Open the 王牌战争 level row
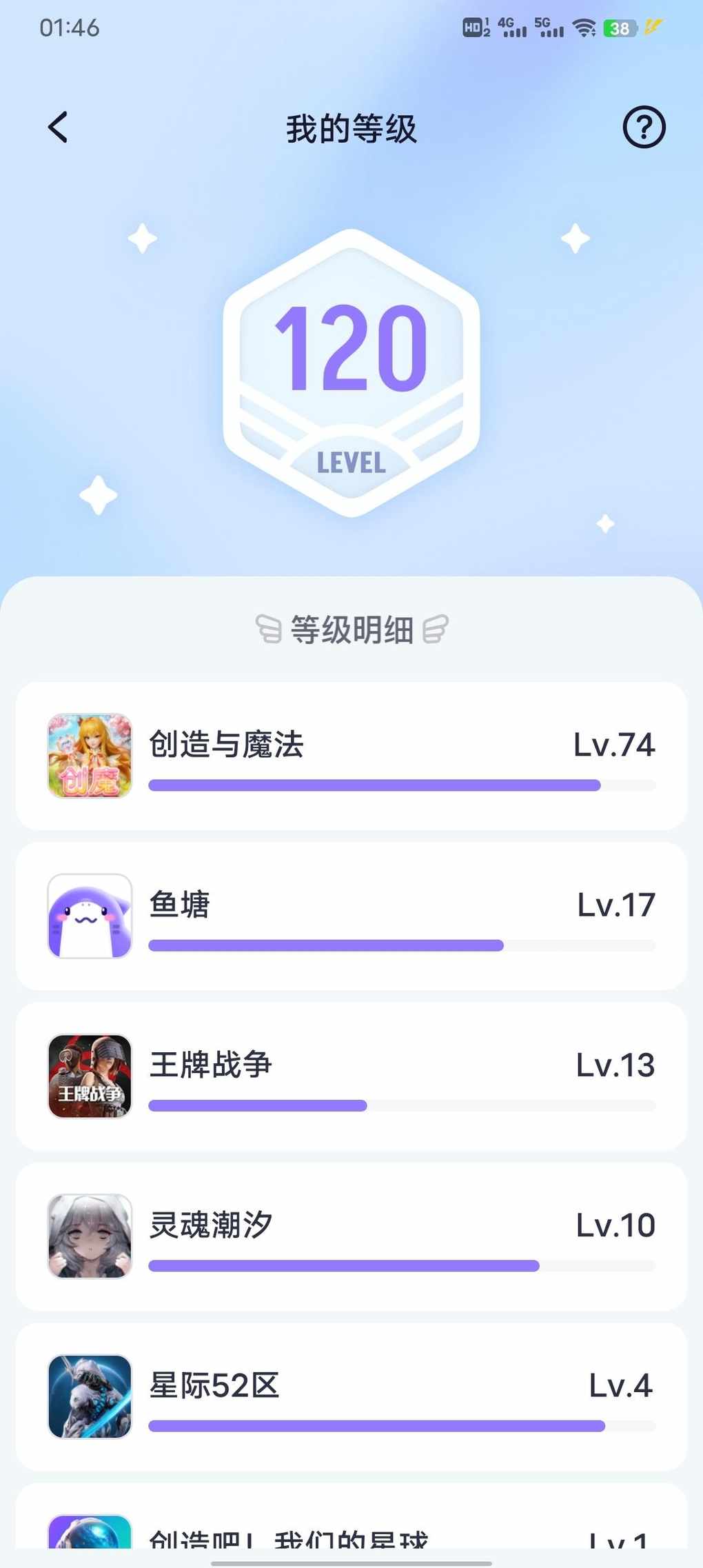 [x=351, y=1076]
